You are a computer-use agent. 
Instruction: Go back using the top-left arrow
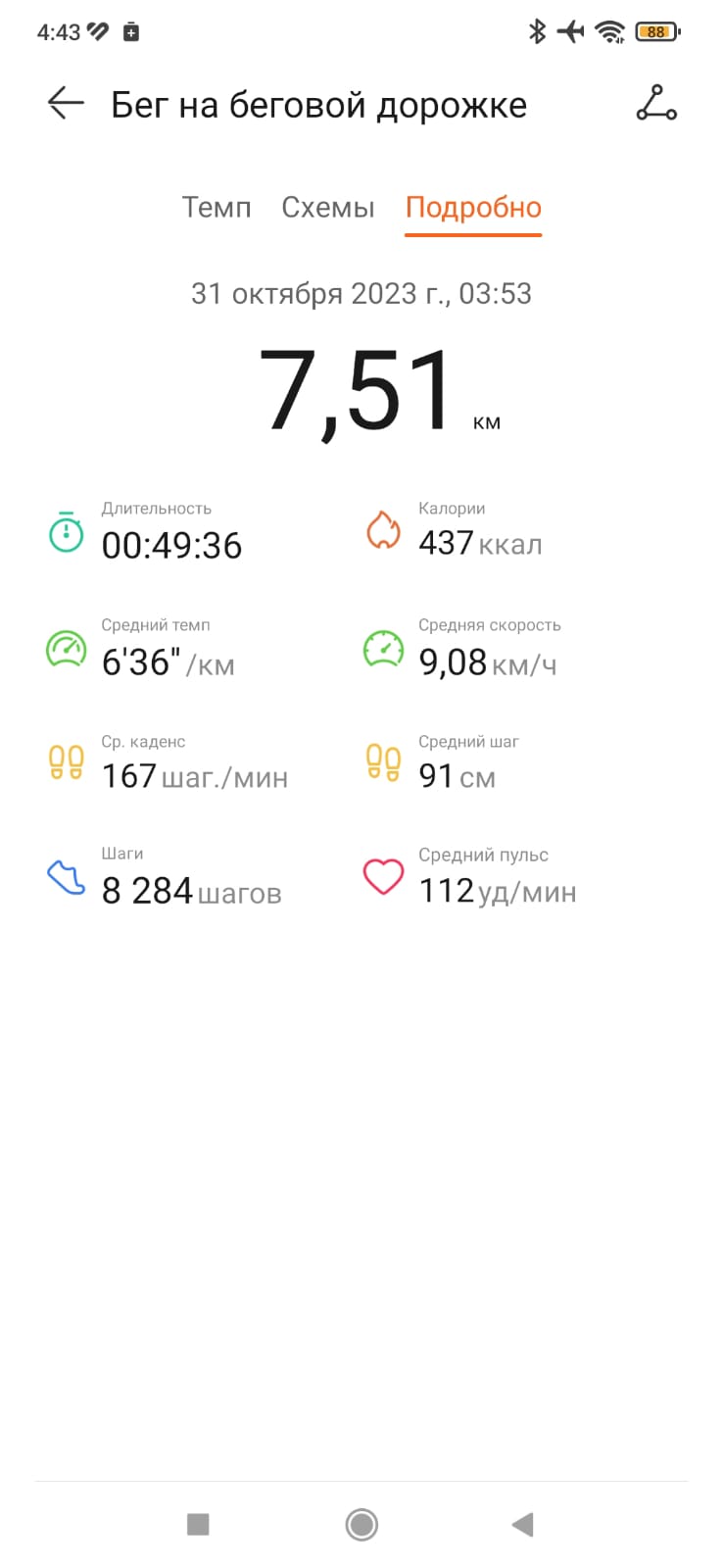(66, 103)
